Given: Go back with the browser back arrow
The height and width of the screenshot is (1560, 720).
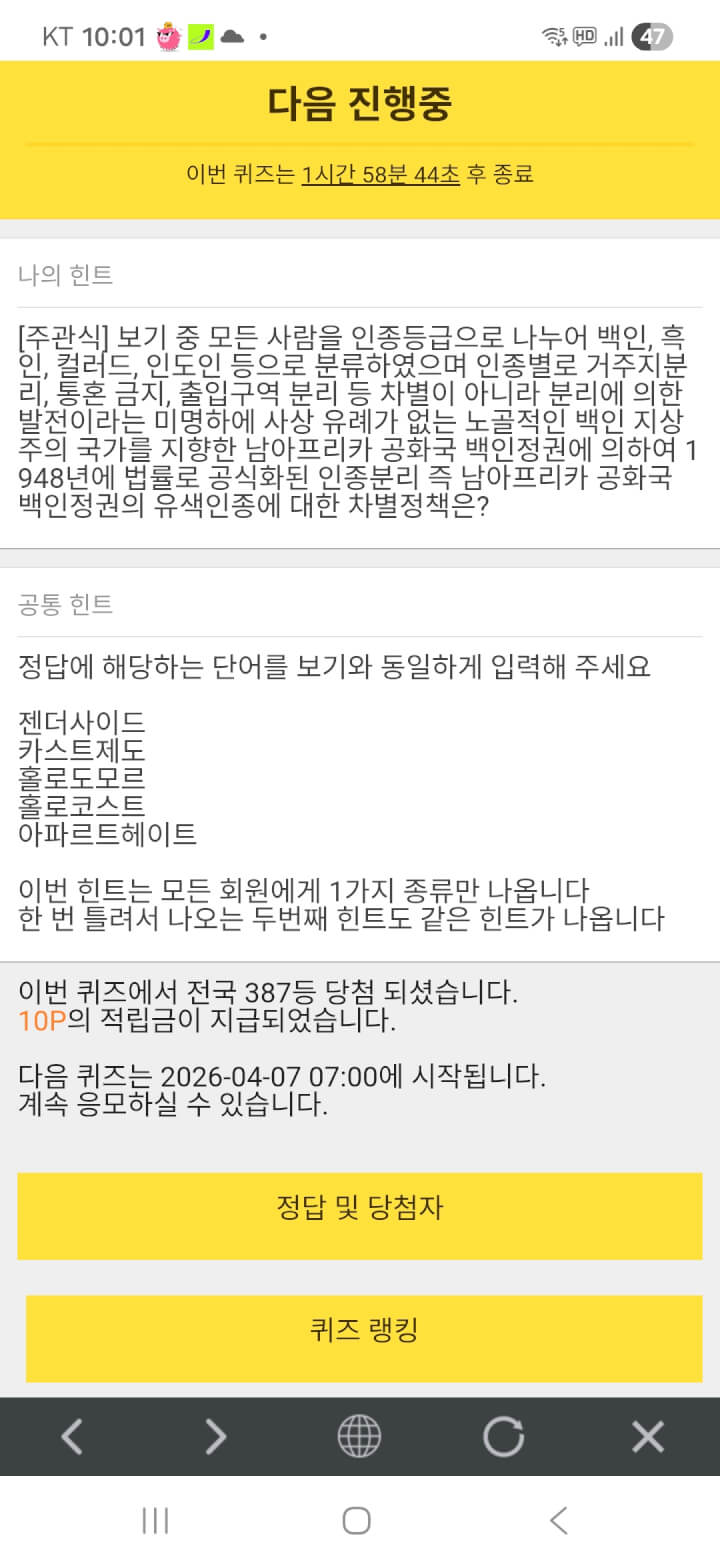Looking at the screenshot, I should click(72, 1437).
